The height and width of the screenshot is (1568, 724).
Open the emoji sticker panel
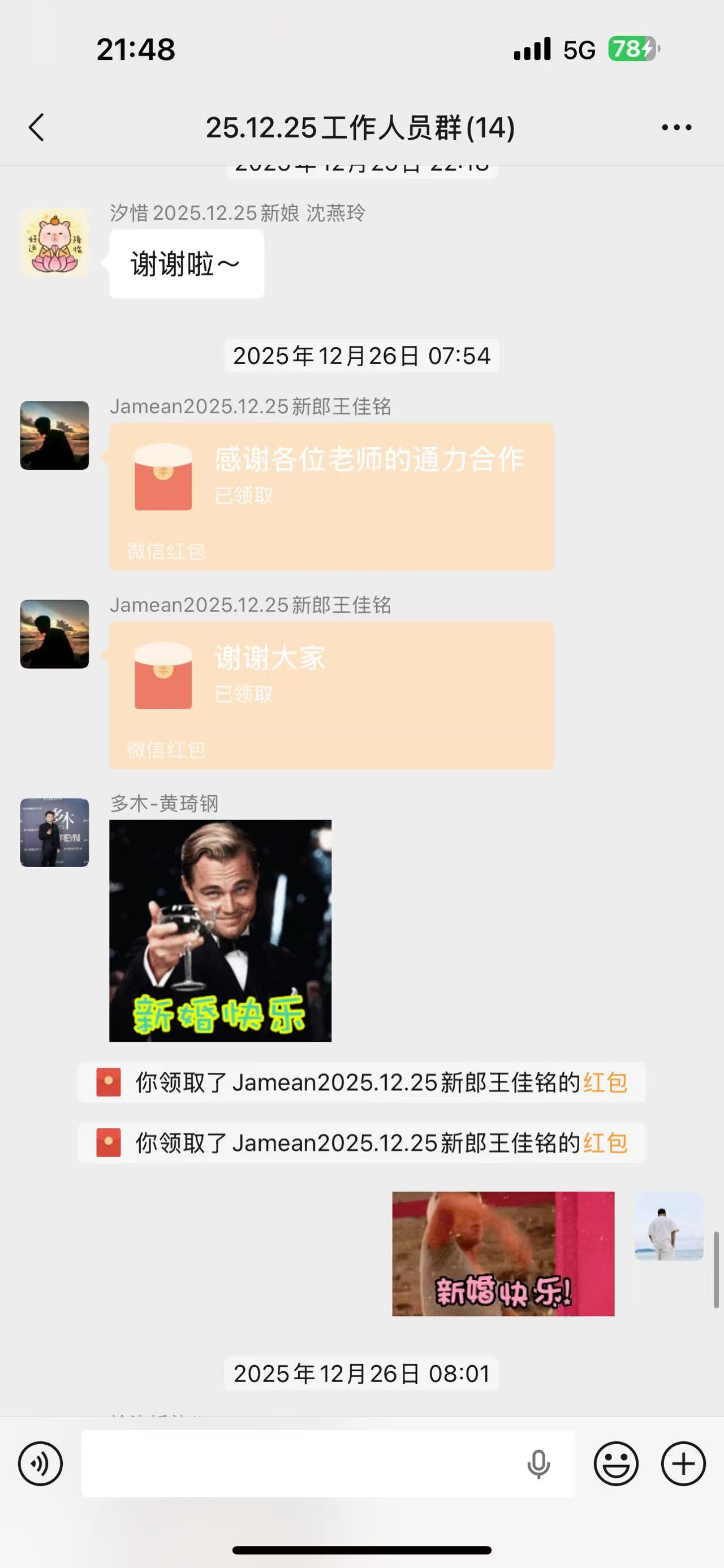615,1463
